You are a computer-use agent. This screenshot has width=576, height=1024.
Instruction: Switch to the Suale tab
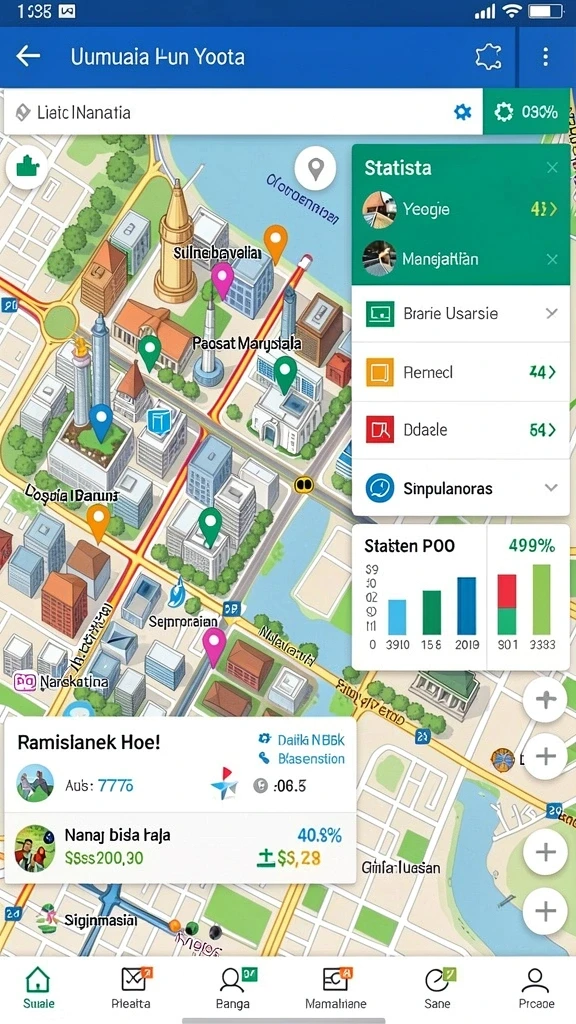click(39, 987)
